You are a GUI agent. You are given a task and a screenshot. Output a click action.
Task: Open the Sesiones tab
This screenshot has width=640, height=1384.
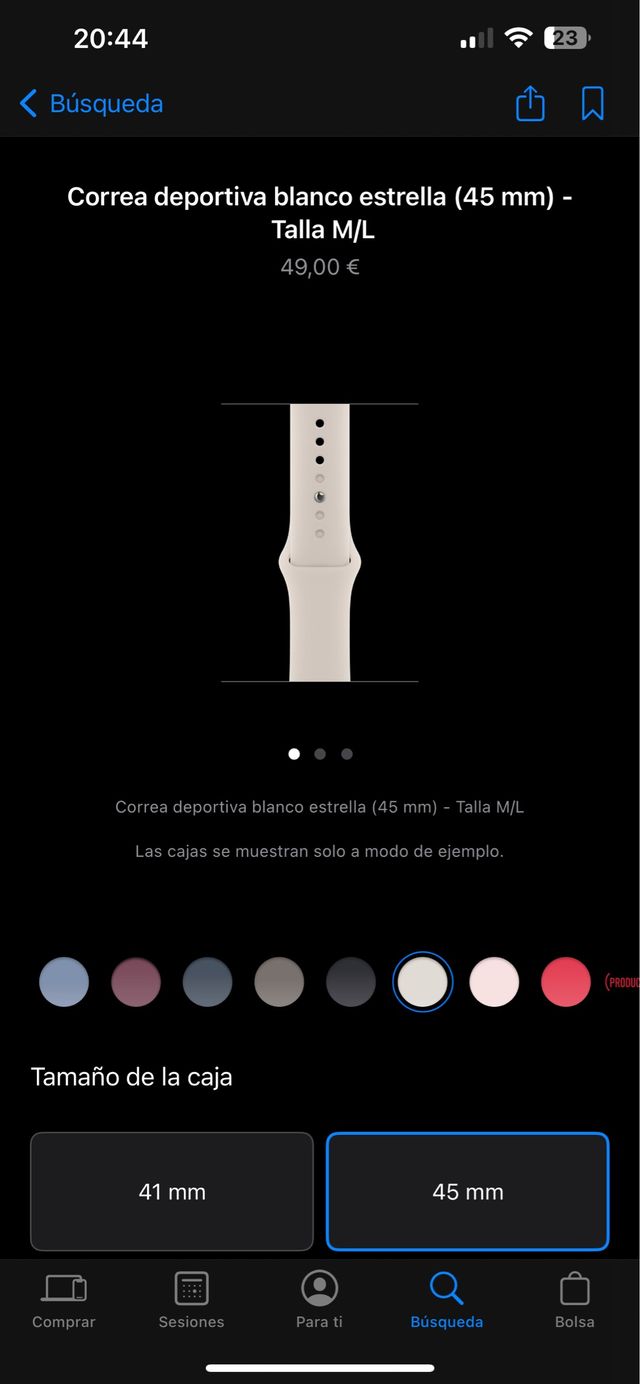tap(191, 1301)
